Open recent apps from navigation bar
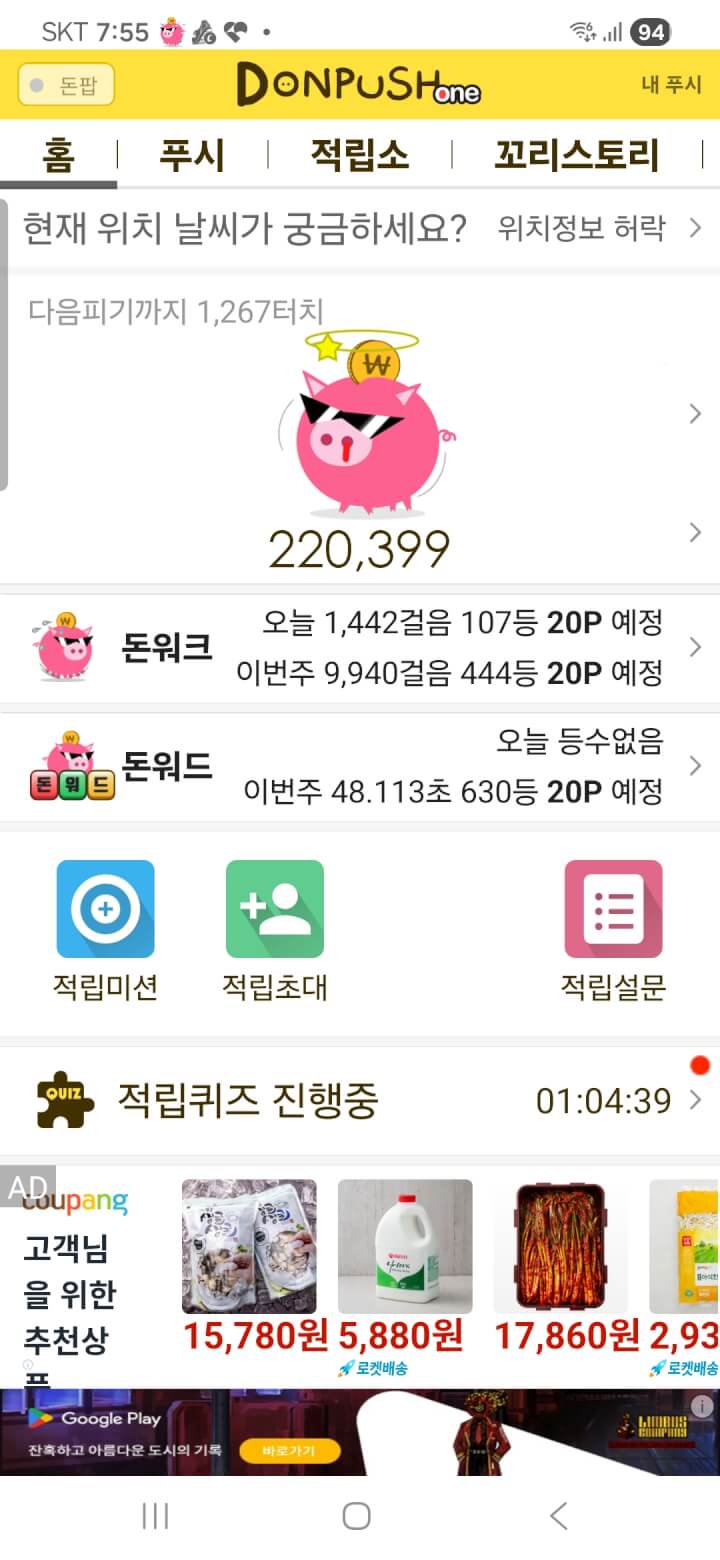Image resolution: width=720 pixels, height=1560 pixels. tap(155, 1516)
